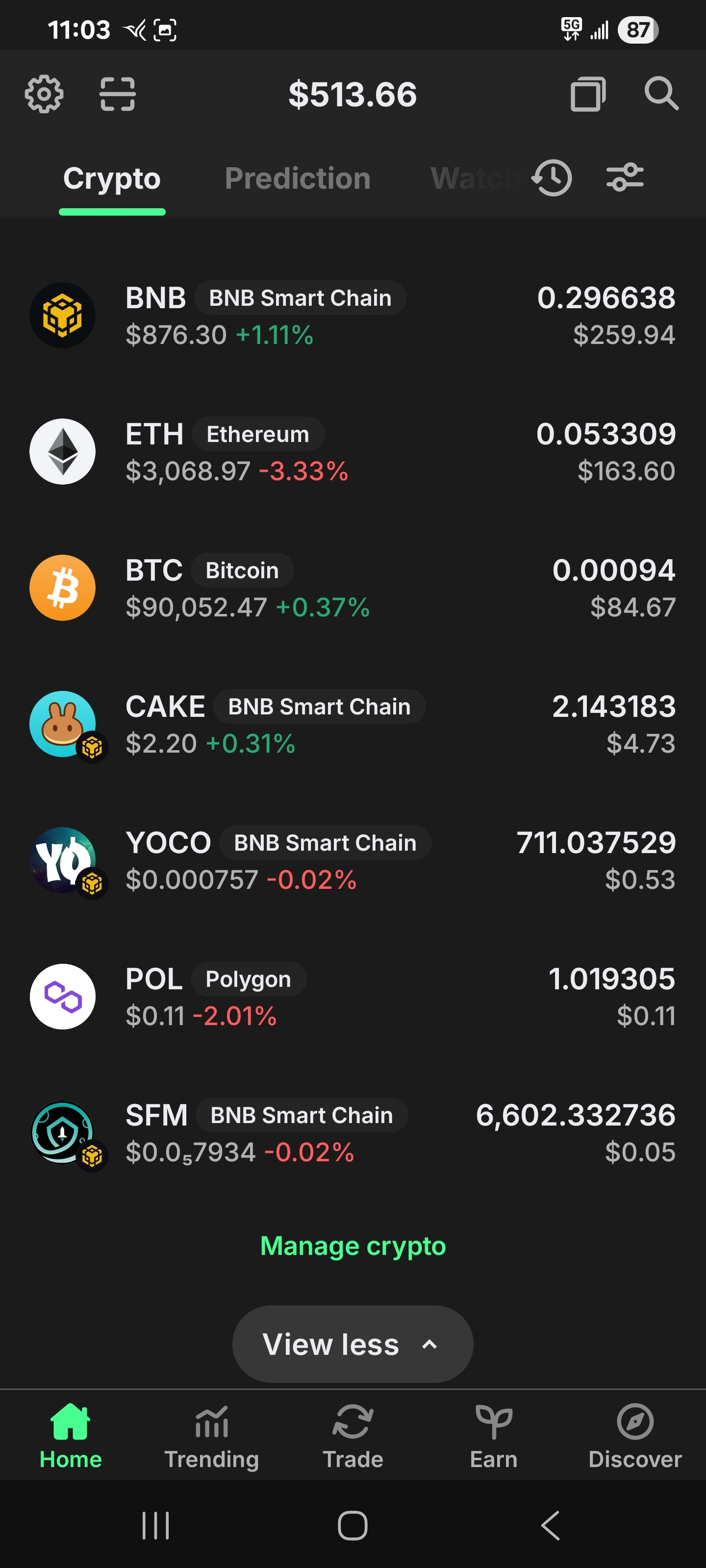Navigate to the Discover tab

click(635, 1437)
